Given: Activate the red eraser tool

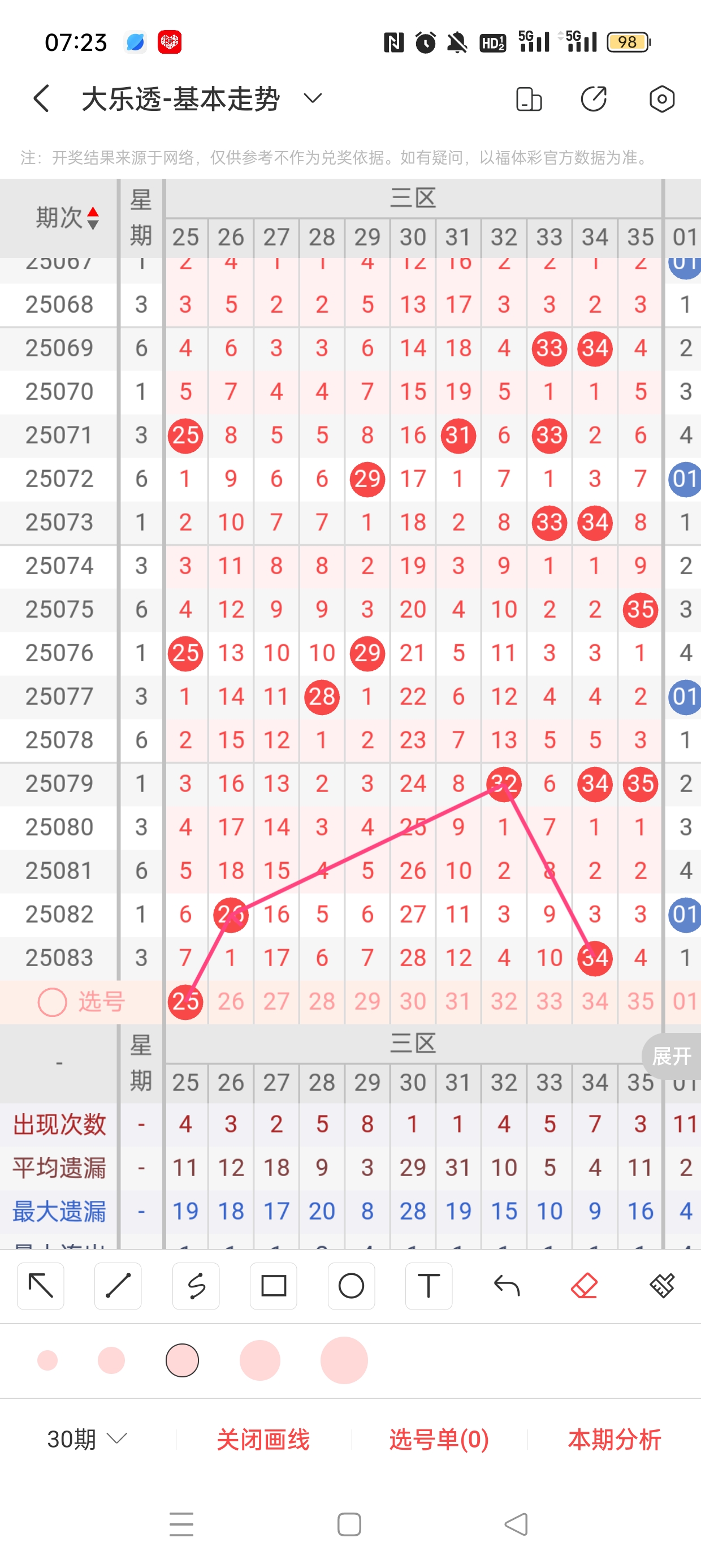Looking at the screenshot, I should (x=584, y=1286).
